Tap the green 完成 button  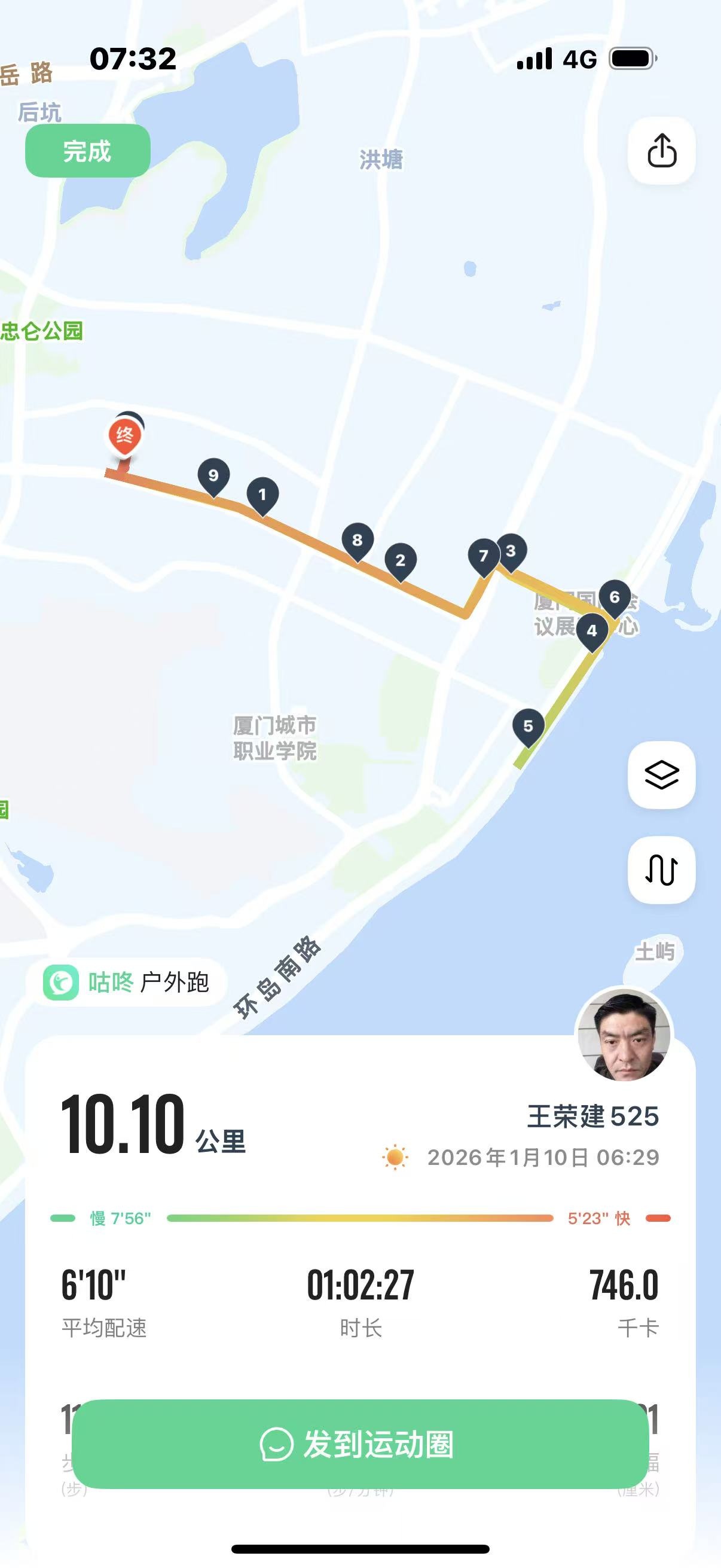point(88,151)
